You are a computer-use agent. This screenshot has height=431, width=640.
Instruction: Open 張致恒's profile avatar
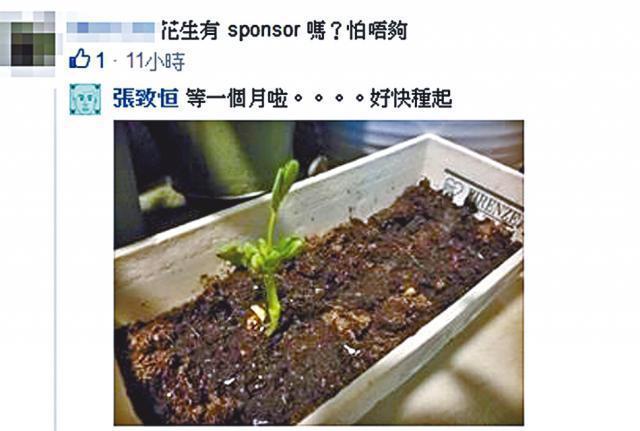pyautogui.click(x=85, y=99)
